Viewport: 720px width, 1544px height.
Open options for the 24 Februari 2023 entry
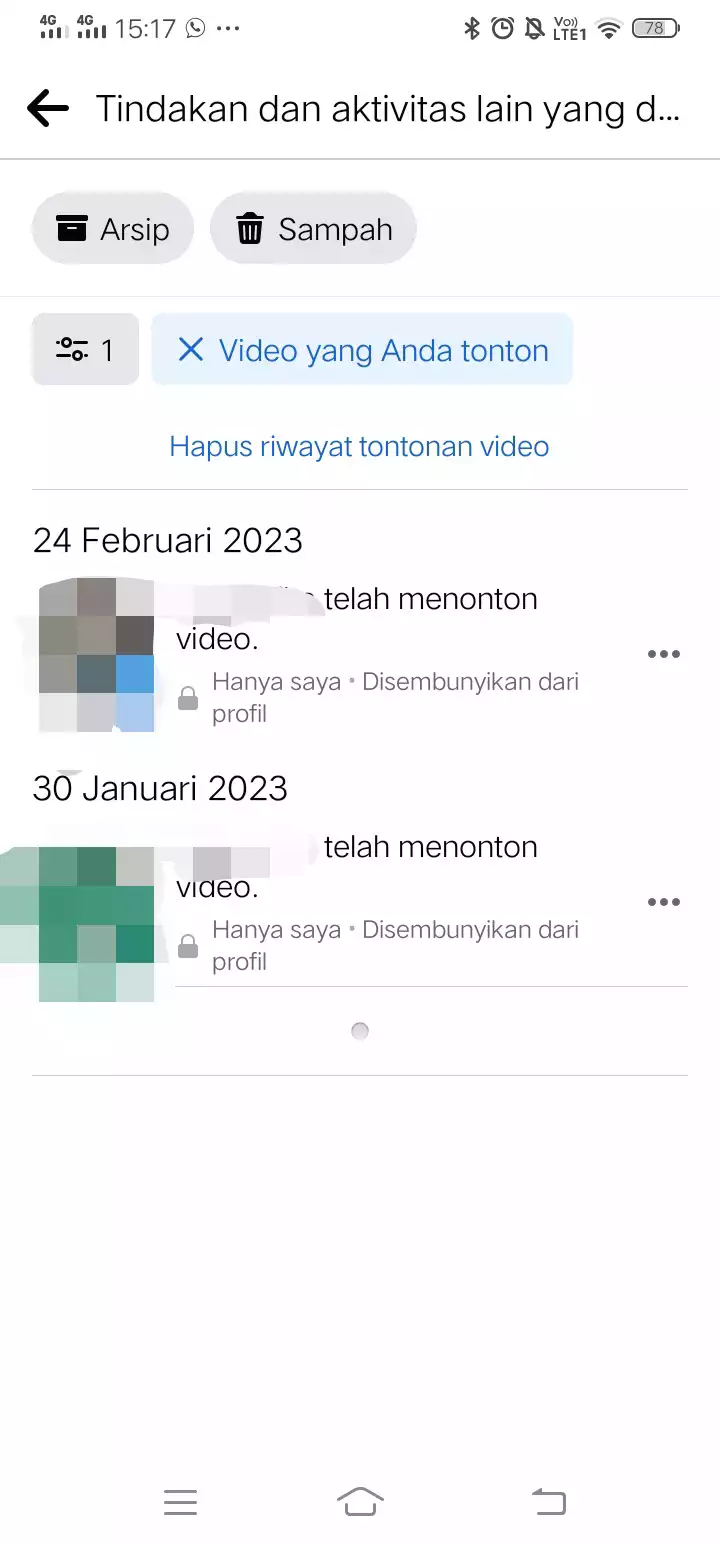pyautogui.click(x=663, y=654)
